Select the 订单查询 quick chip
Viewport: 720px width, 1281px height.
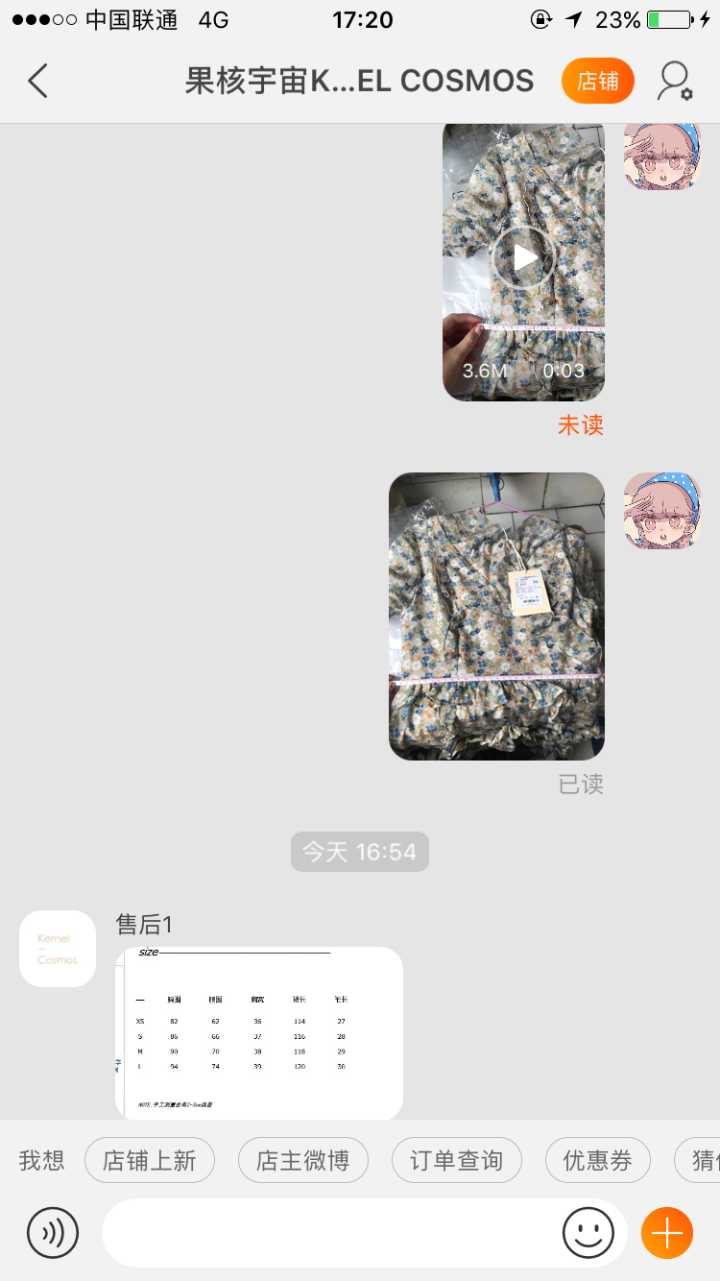[456, 1160]
